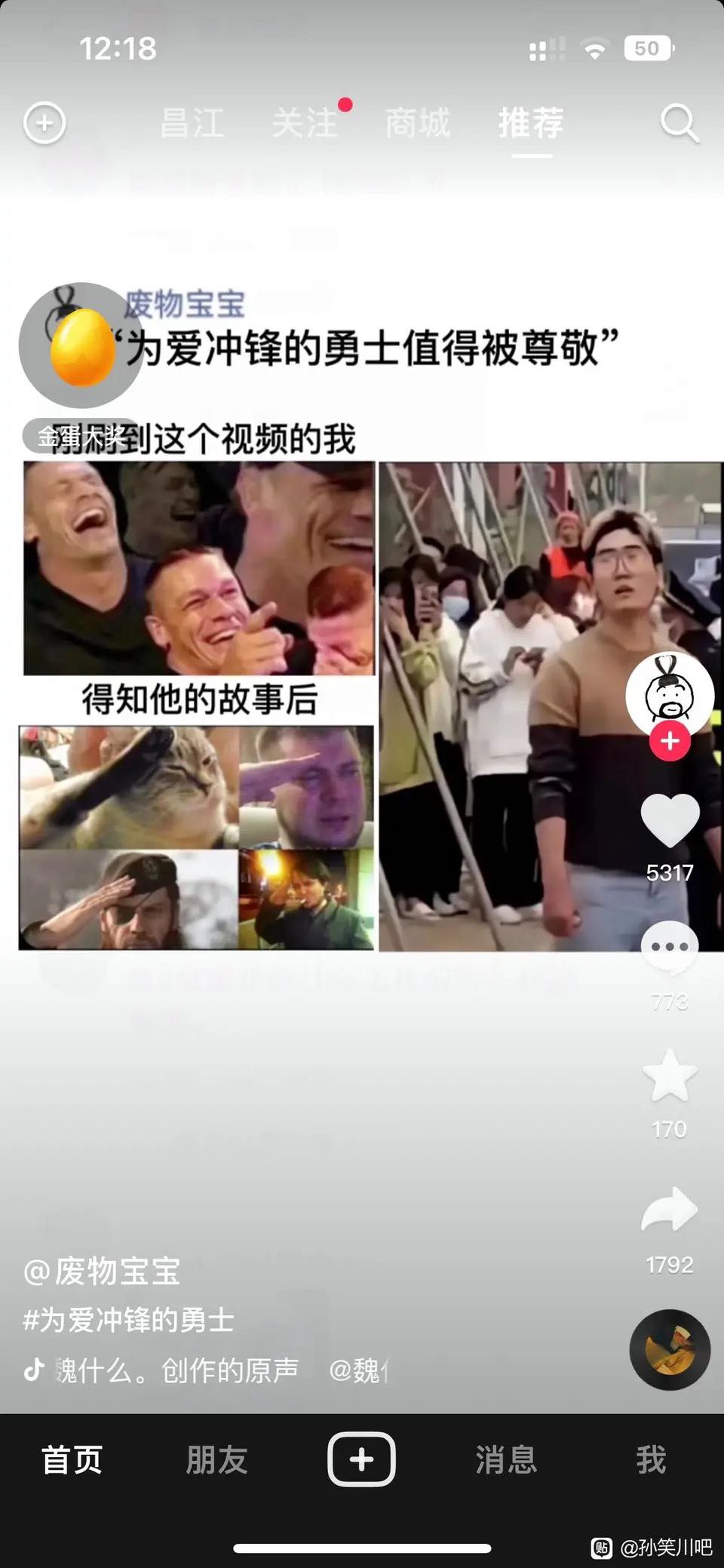Open the 商城 tab
Screen dimensions: 724x1568
point(417,123)
